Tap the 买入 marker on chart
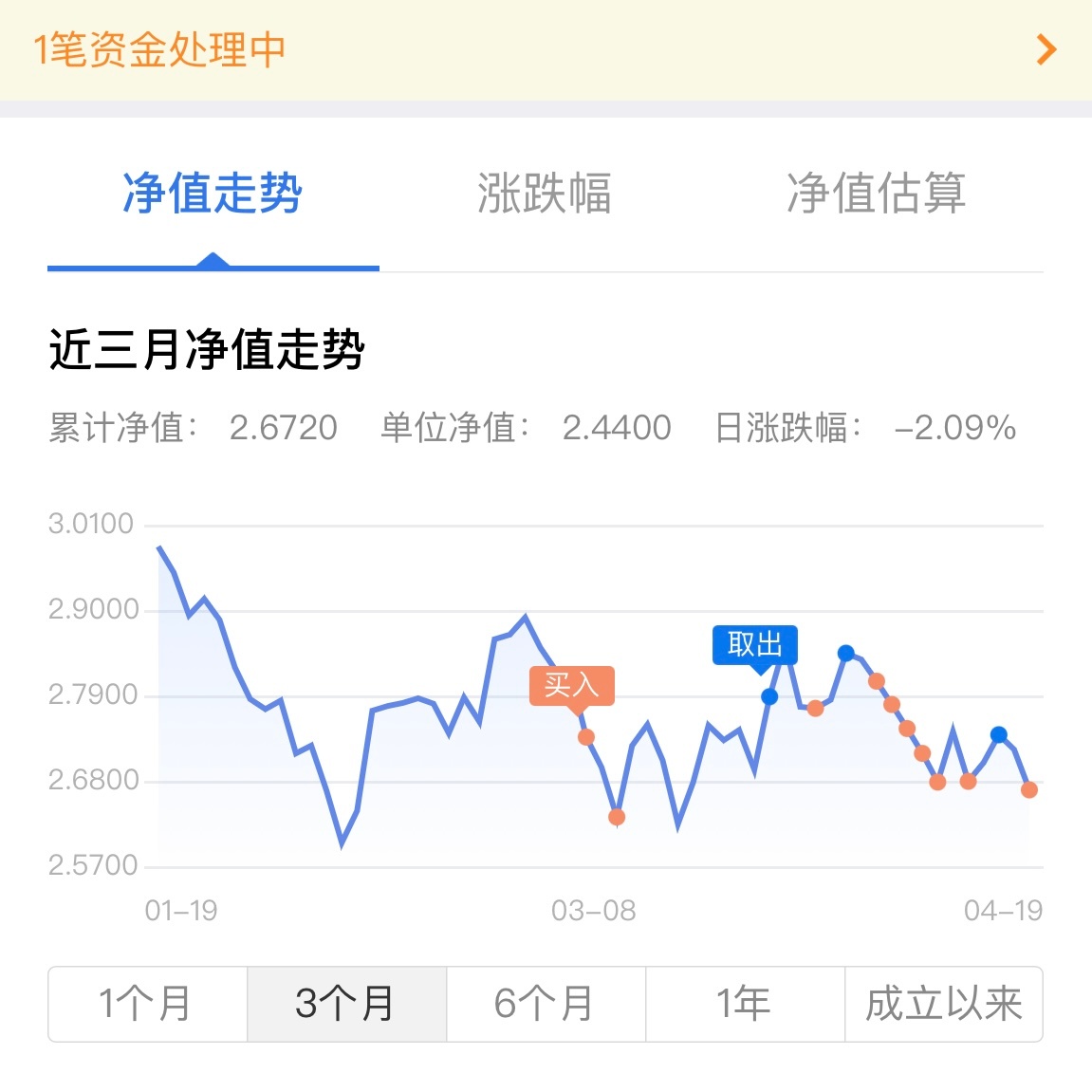The width and height of the screenshot is (1092, 1092). (x=571, y=685)
